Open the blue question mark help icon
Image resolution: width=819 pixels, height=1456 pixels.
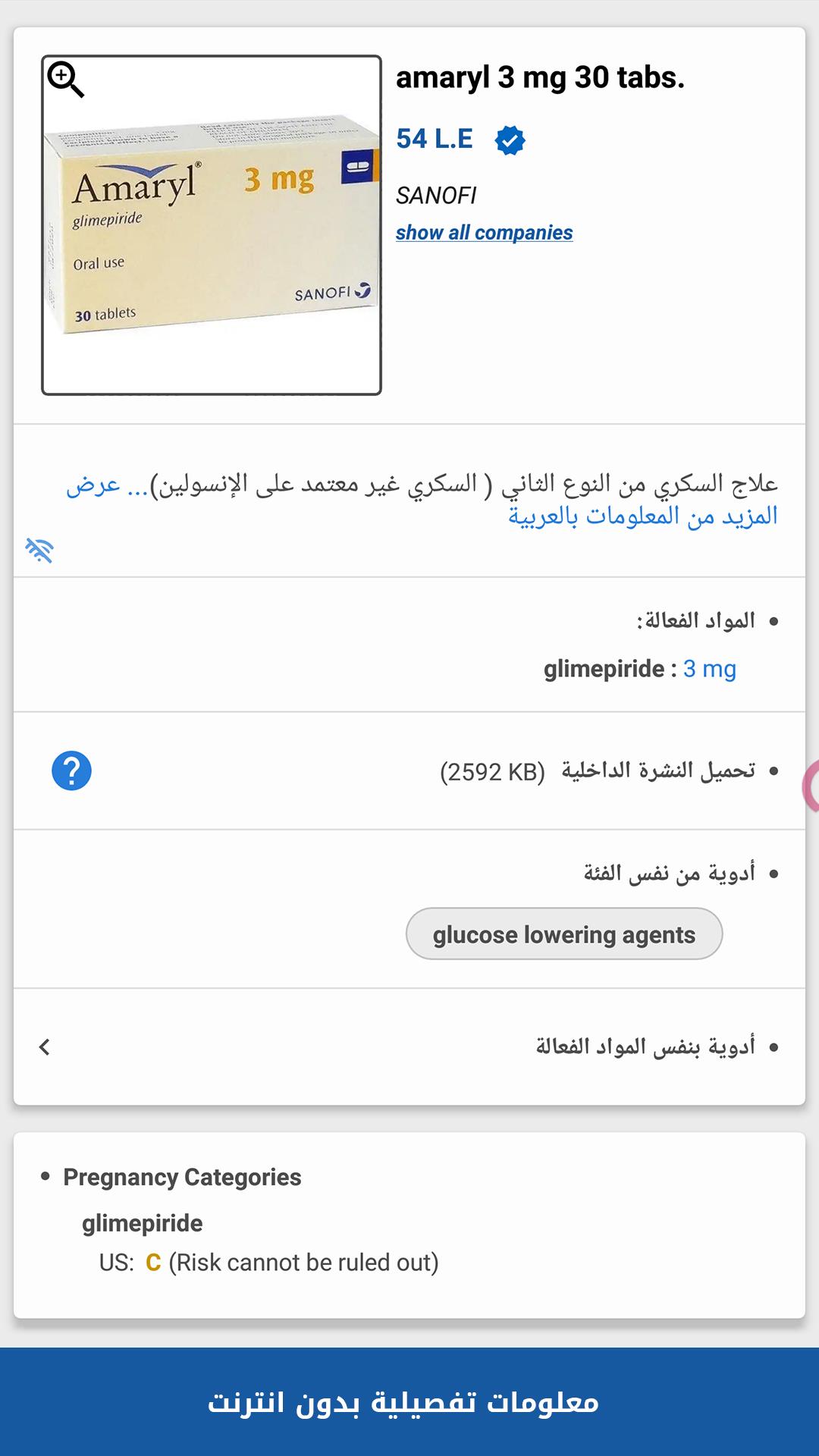(x=71, y=771)
